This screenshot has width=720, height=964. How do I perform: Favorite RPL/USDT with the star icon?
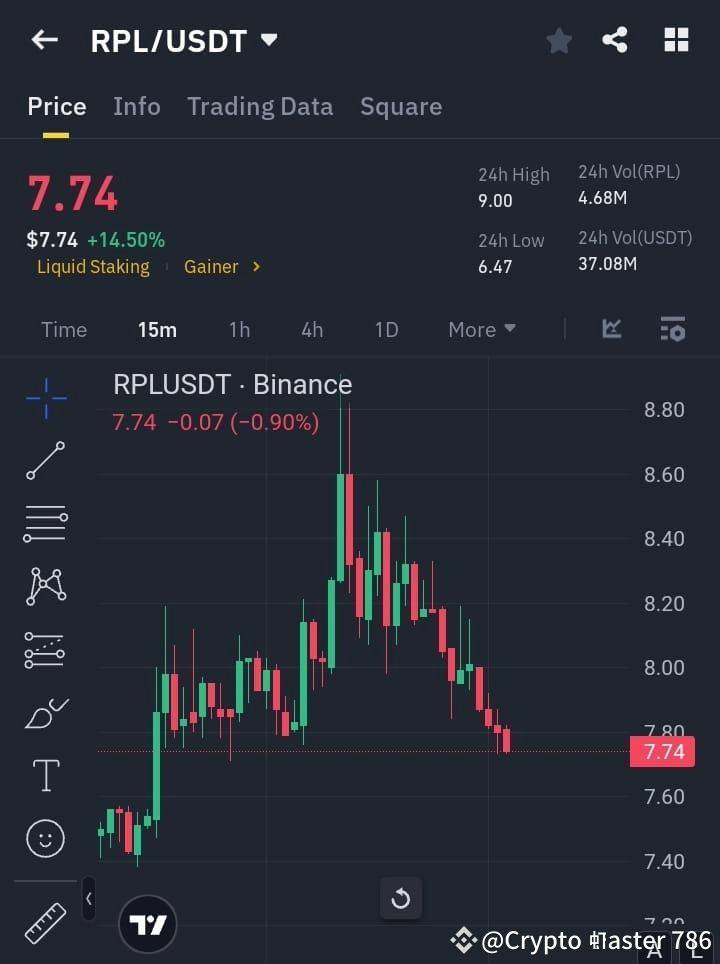coord(558,40)
